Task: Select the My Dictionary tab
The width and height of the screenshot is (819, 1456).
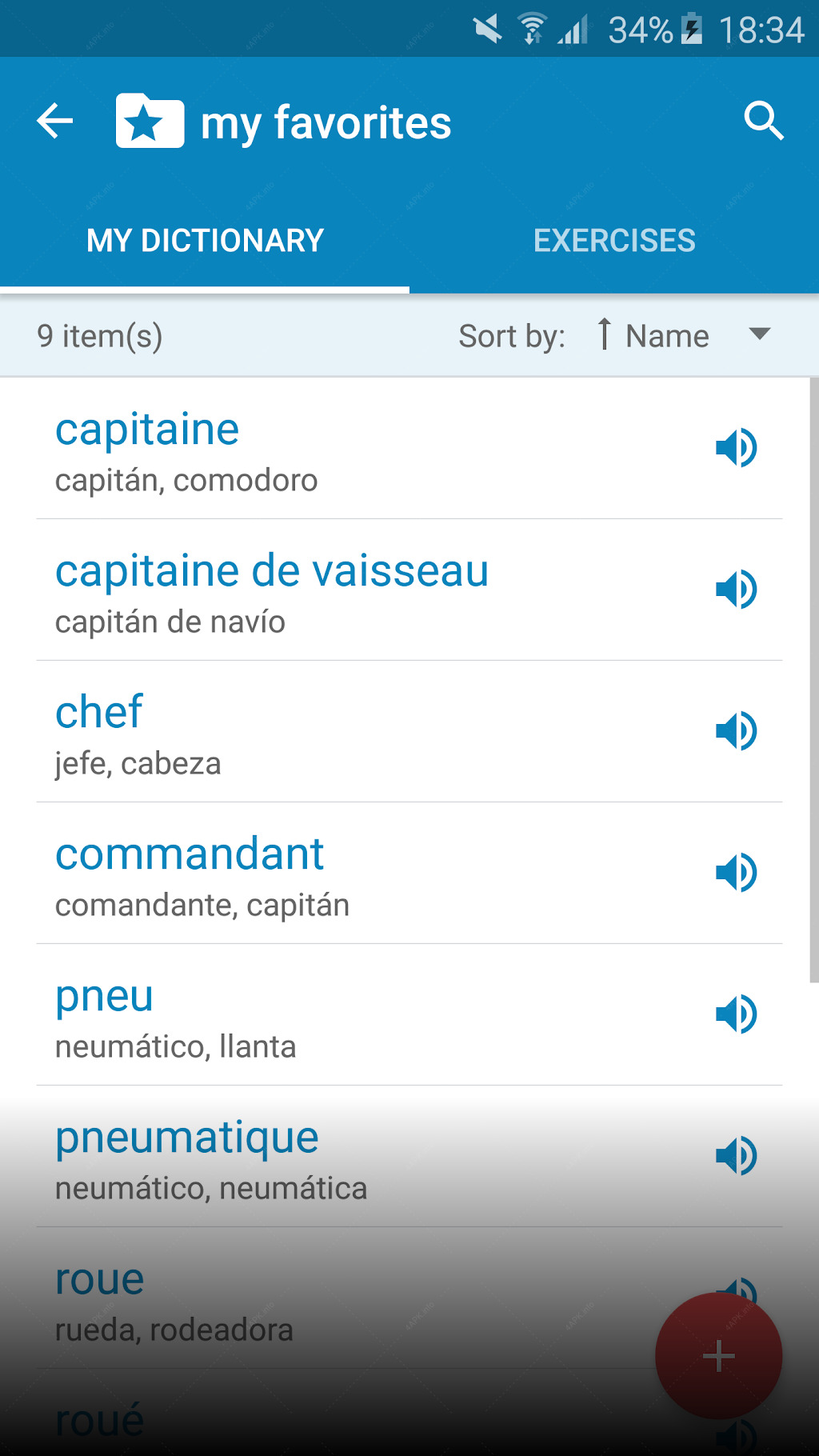Action: [205, 241]
